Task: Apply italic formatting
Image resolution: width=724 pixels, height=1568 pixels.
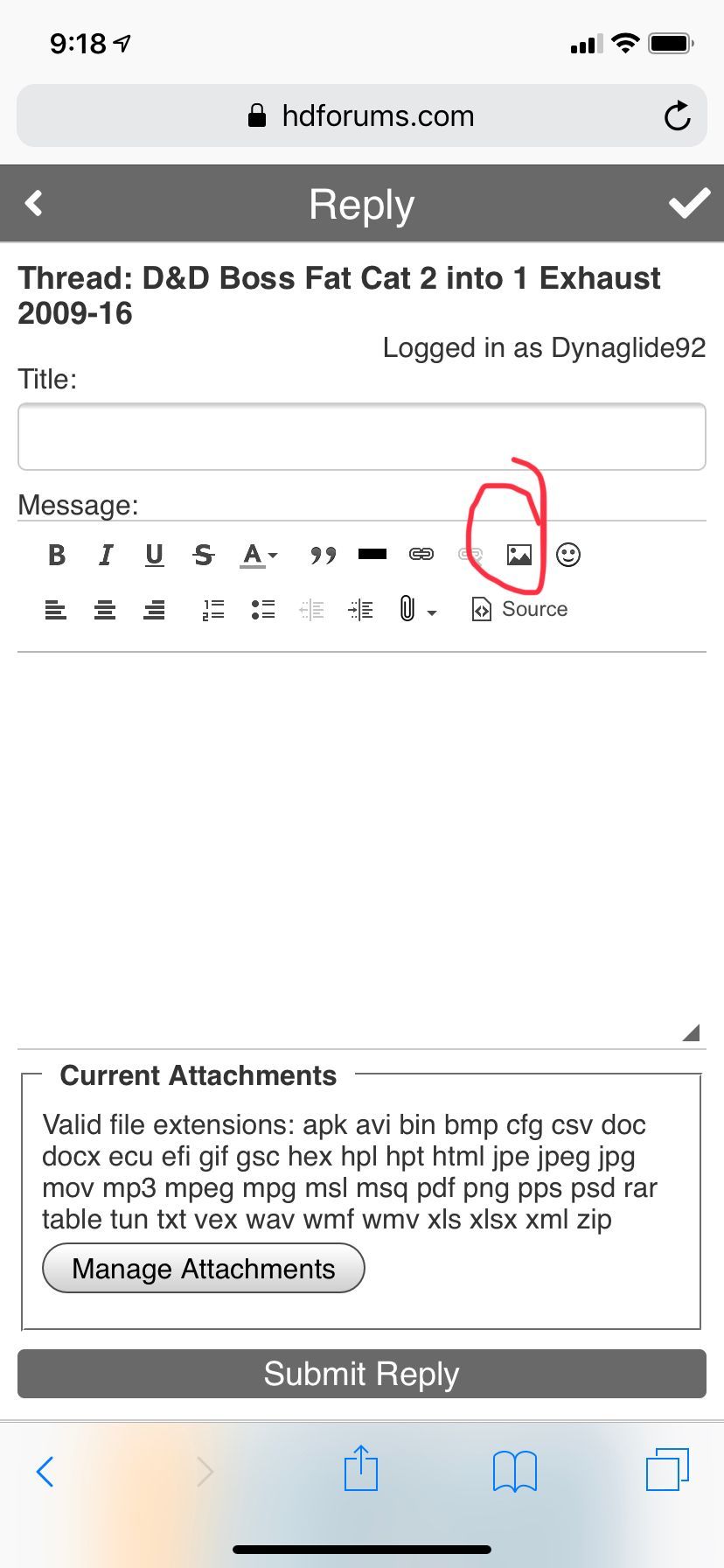Action: (106, 555)
